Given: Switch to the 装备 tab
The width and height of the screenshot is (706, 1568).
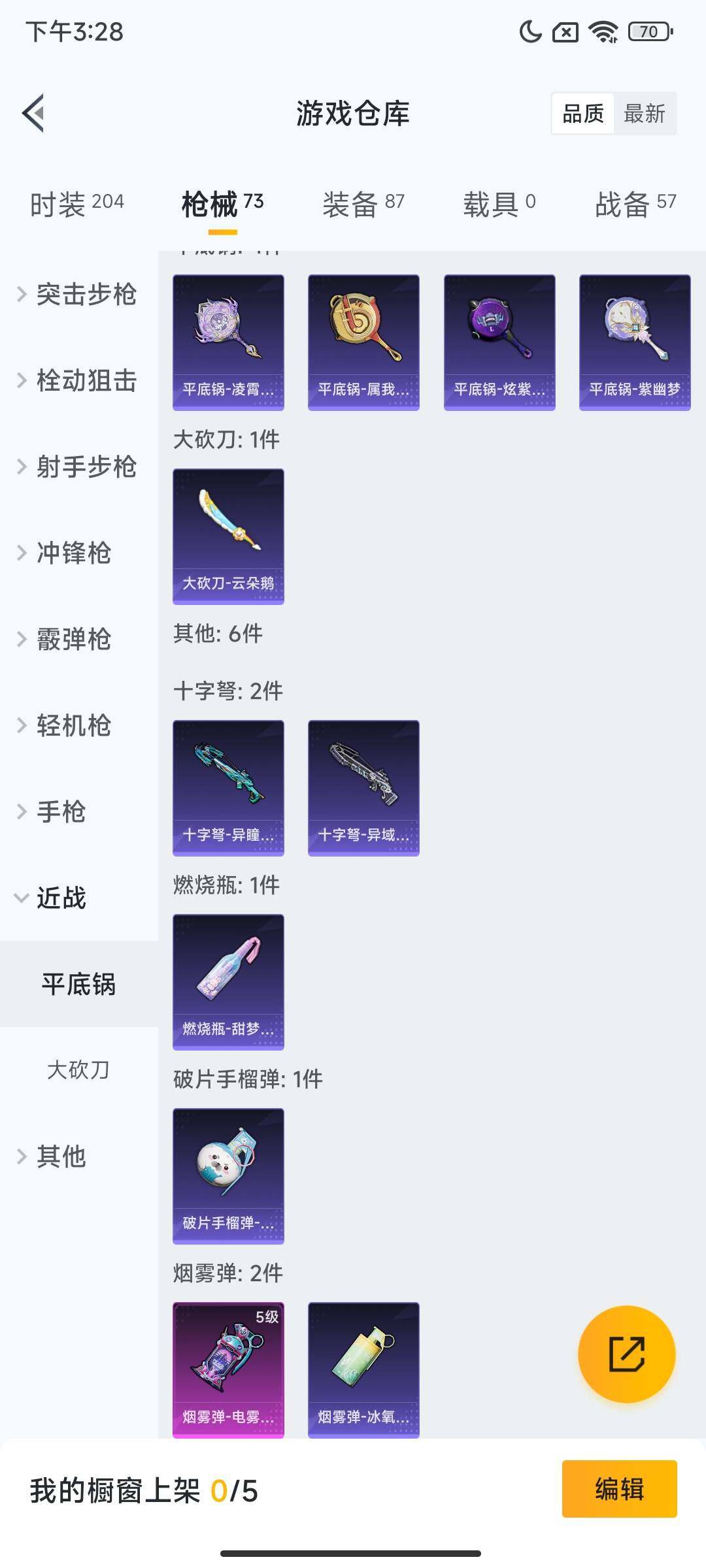Looking at the screenshot, I should [363, 203].
